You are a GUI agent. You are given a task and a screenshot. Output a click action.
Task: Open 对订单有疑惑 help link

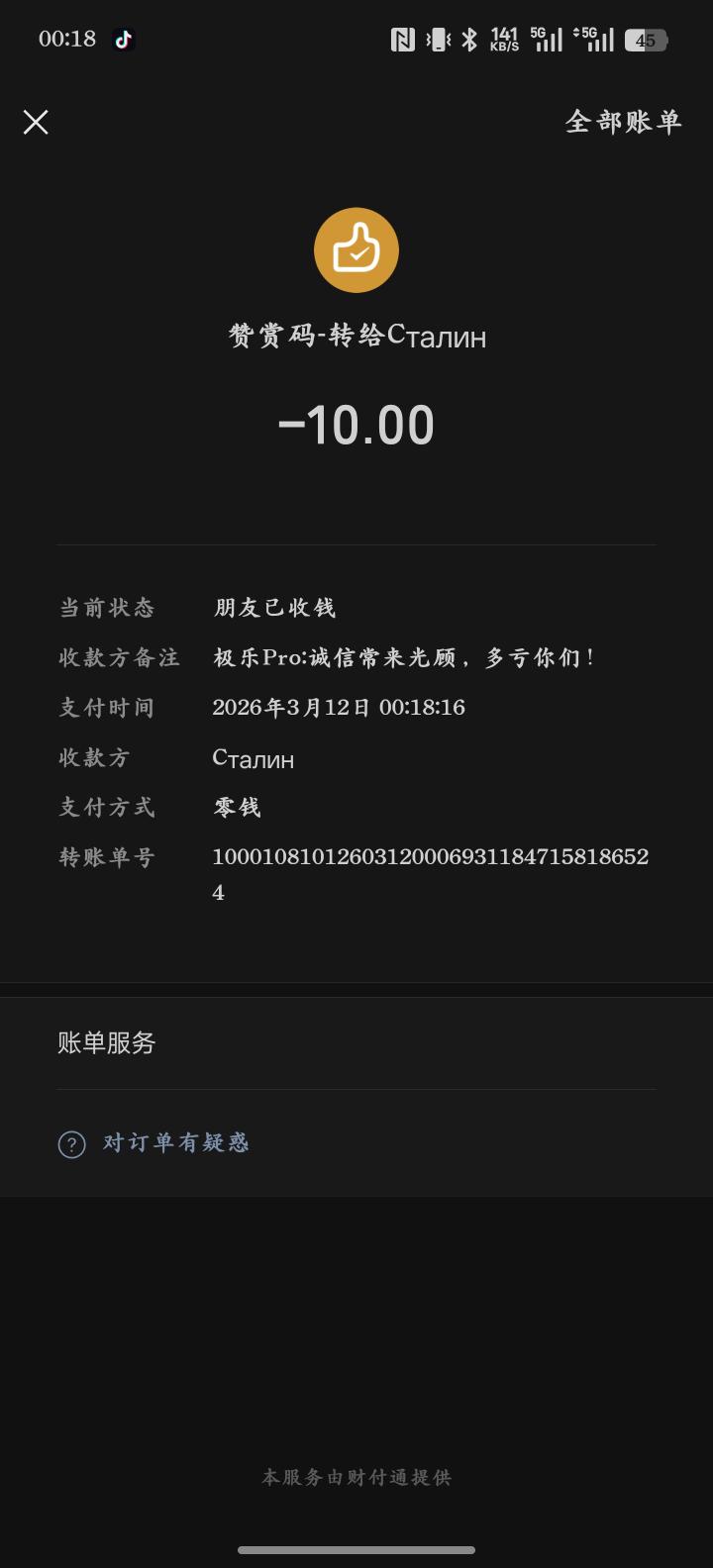175,1143
